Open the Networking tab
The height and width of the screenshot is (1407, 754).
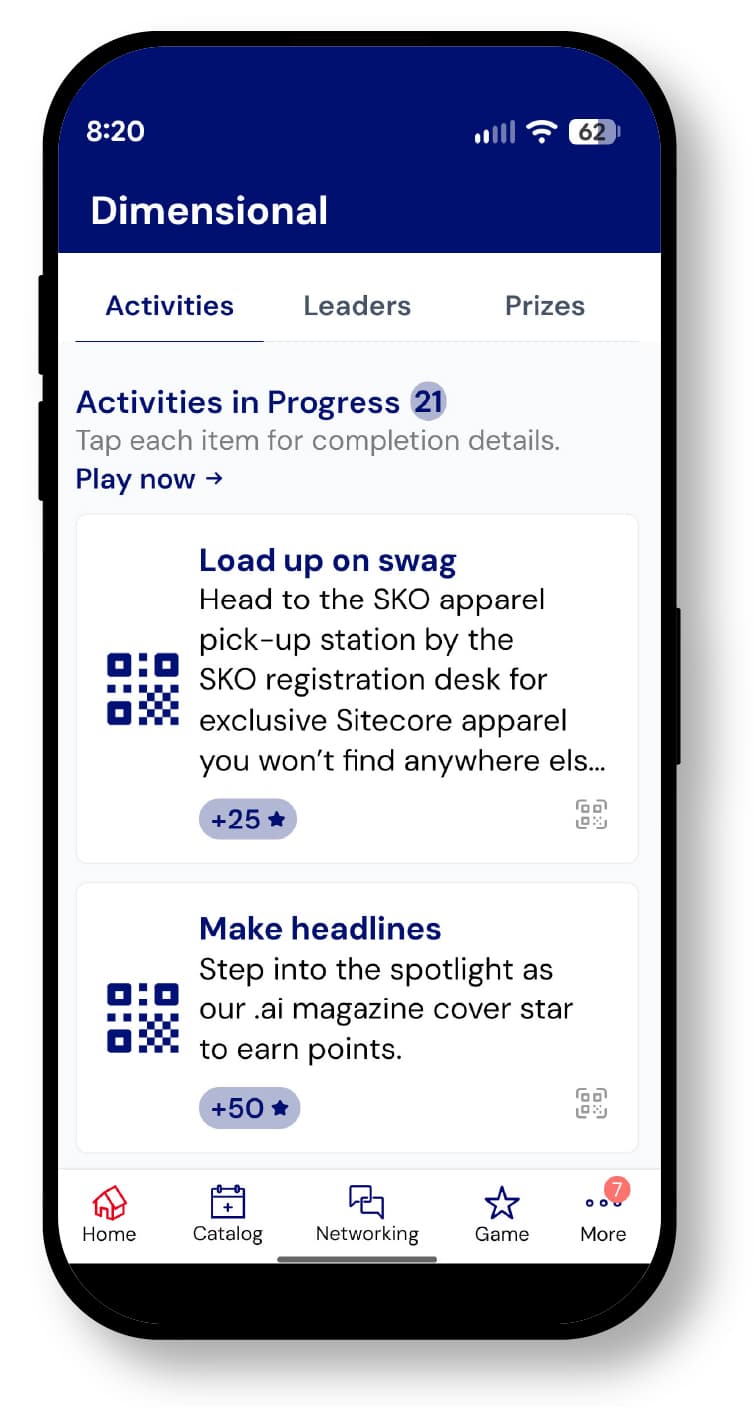pos(367,1214)
